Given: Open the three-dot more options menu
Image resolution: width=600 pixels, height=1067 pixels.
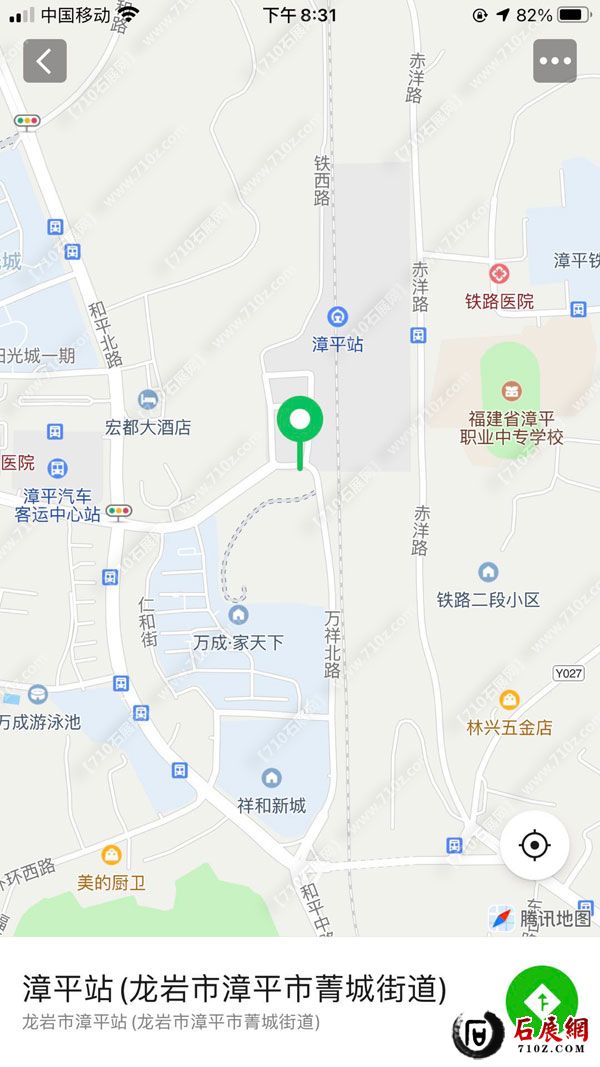Looking at the screenshot, I should click(x=555, y=61).
